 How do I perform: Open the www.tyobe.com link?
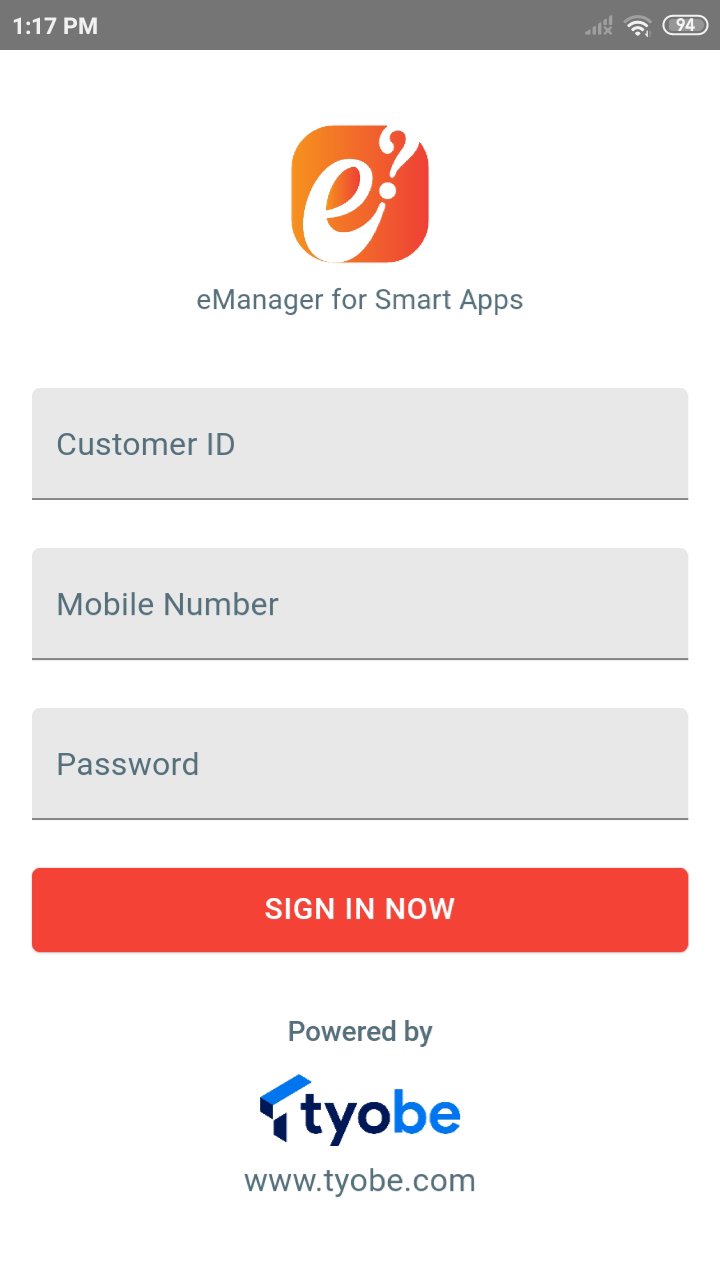(x=360, y=1180)
